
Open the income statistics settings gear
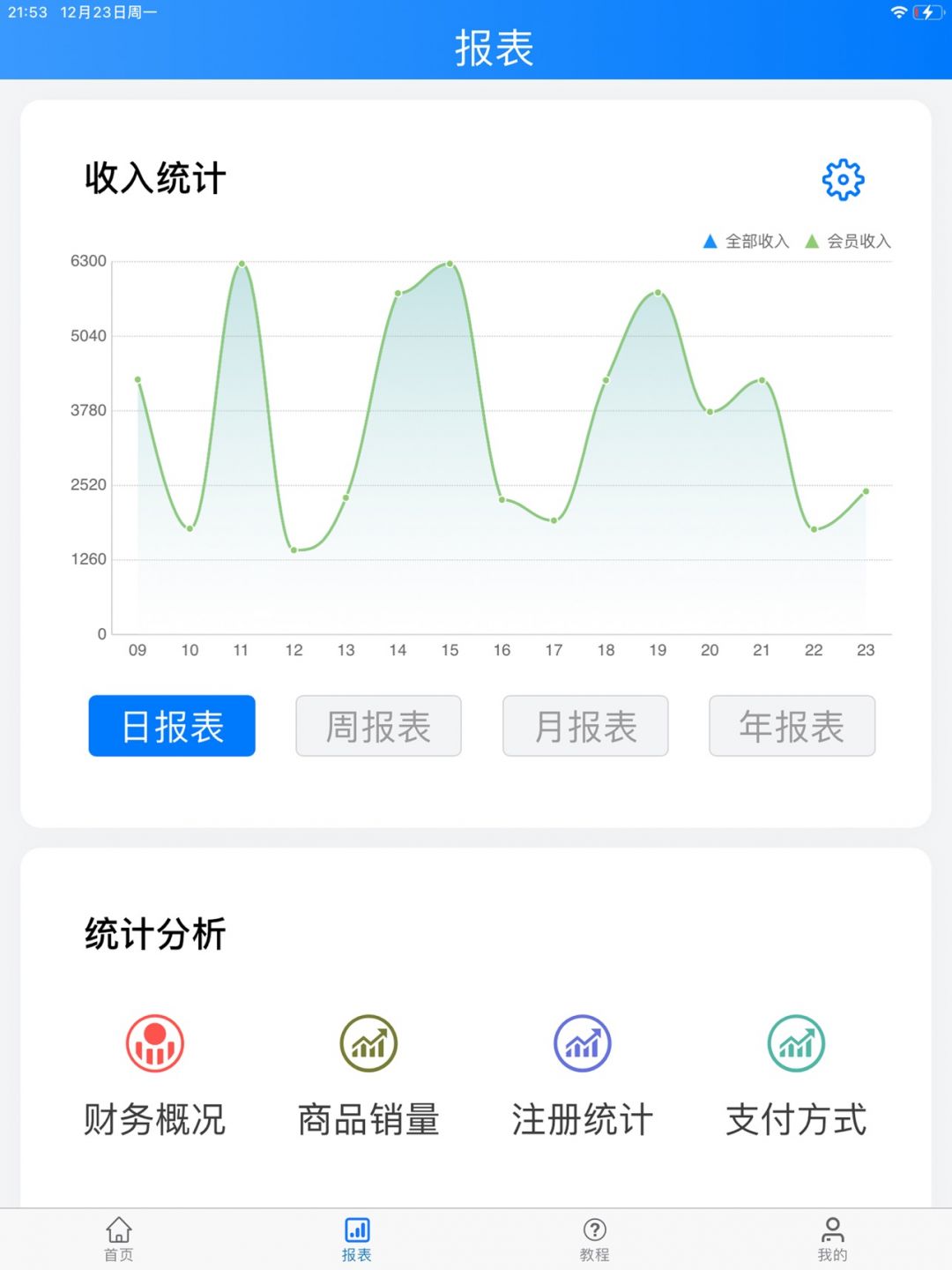tap(843, 180)
